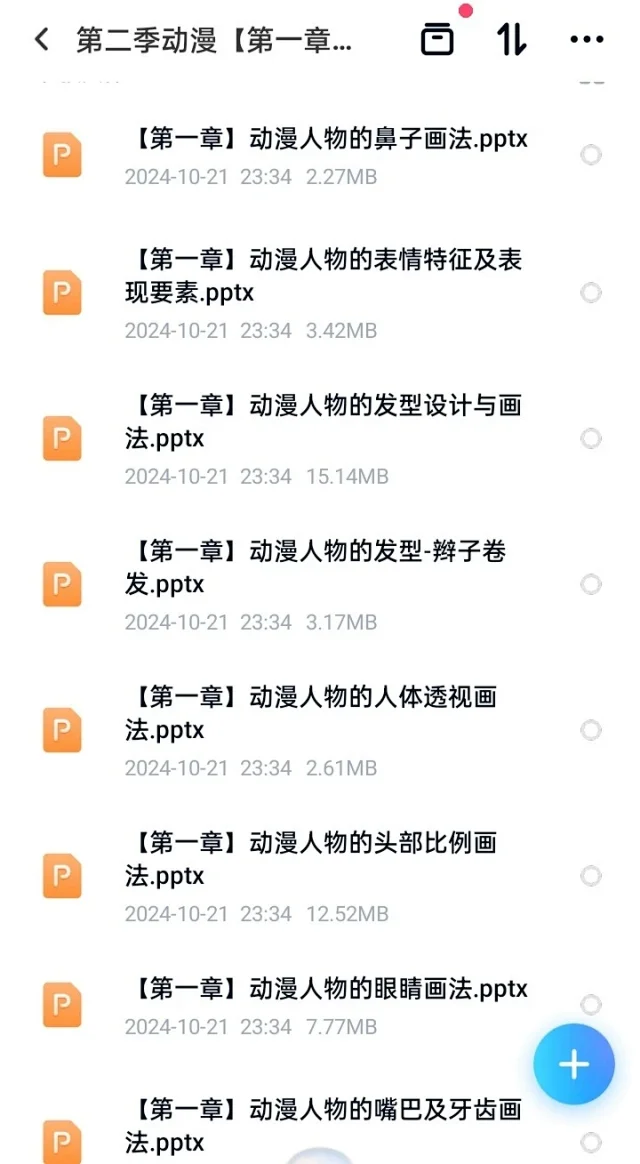Viewport: 640px width, 1164px height.
Task: Open the 鼻子画法.pptx file
Action: pyautogui.click(x=320, y=155)
